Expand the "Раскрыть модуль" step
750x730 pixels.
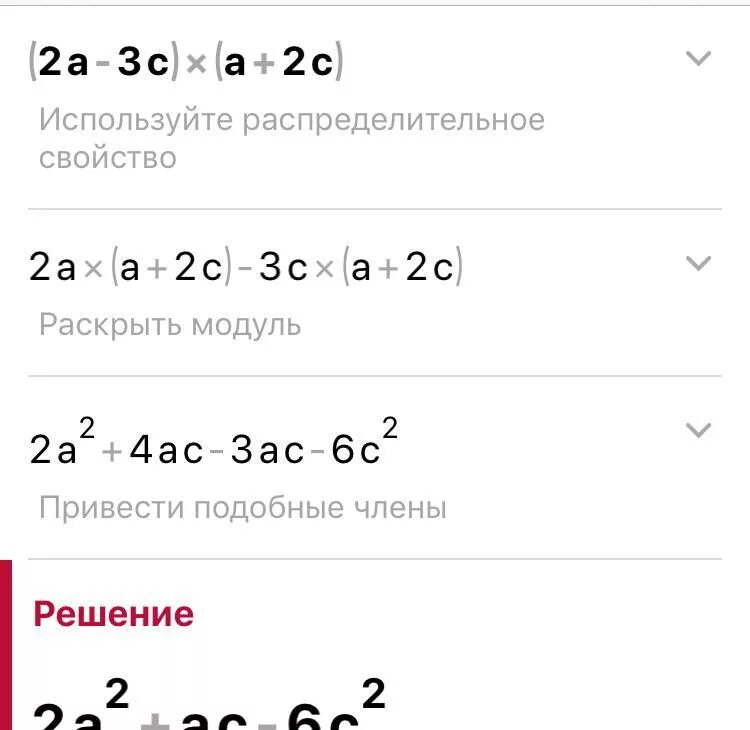click(697, 264)
